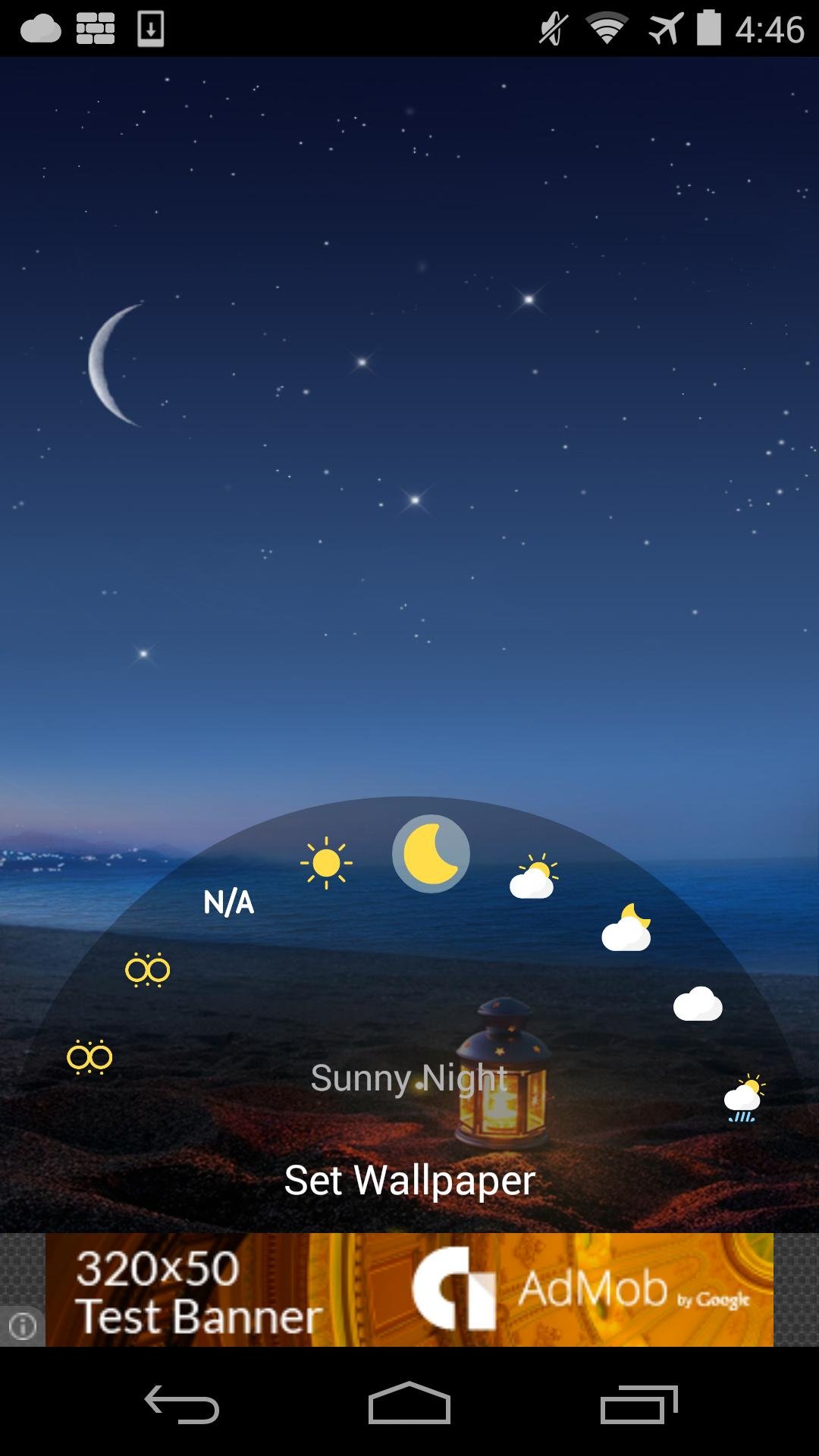Open the ad info icon
The height and width of the screenshot is (1456, 819).
(x=22, y=1326)
